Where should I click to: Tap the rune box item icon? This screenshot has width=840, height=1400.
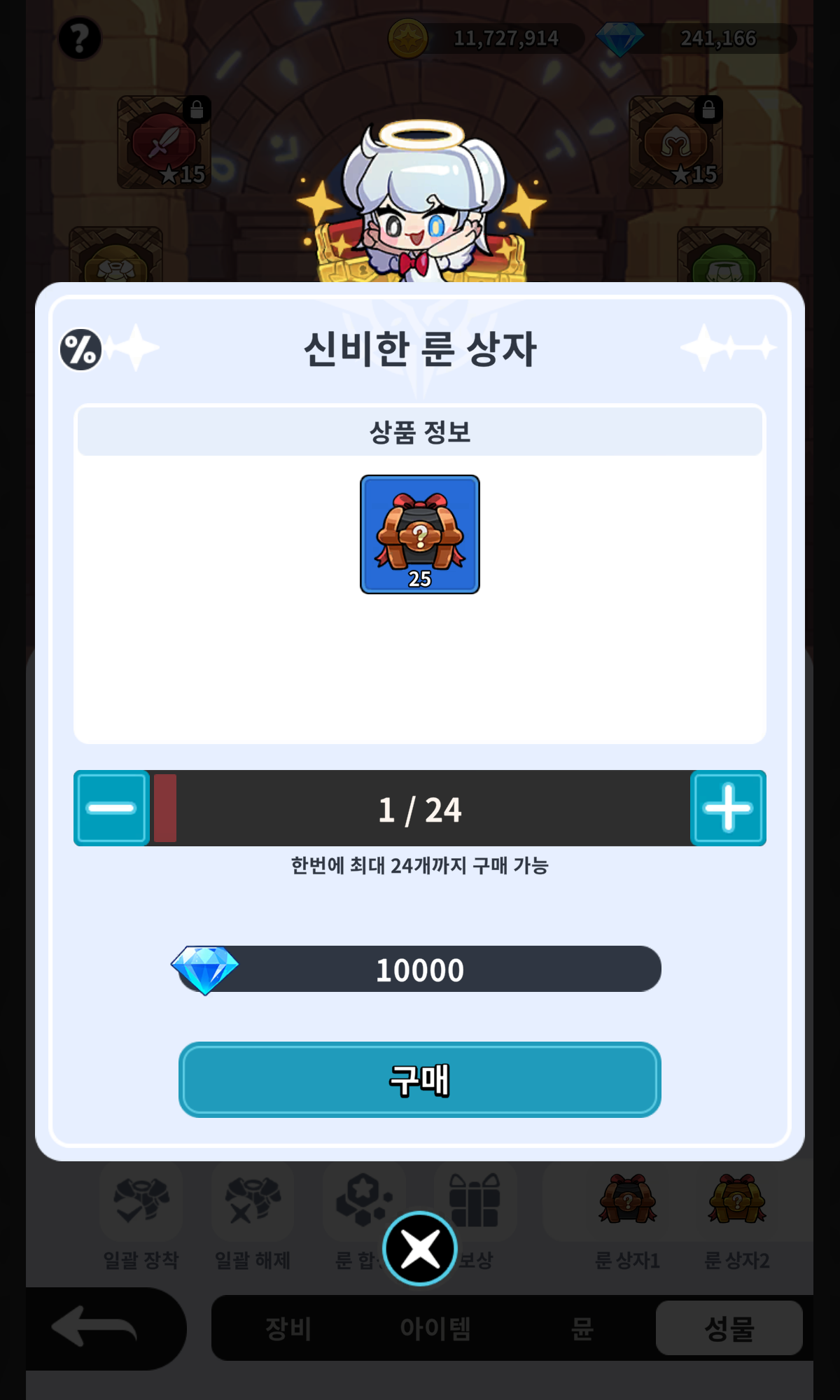(x=420, y=534)
